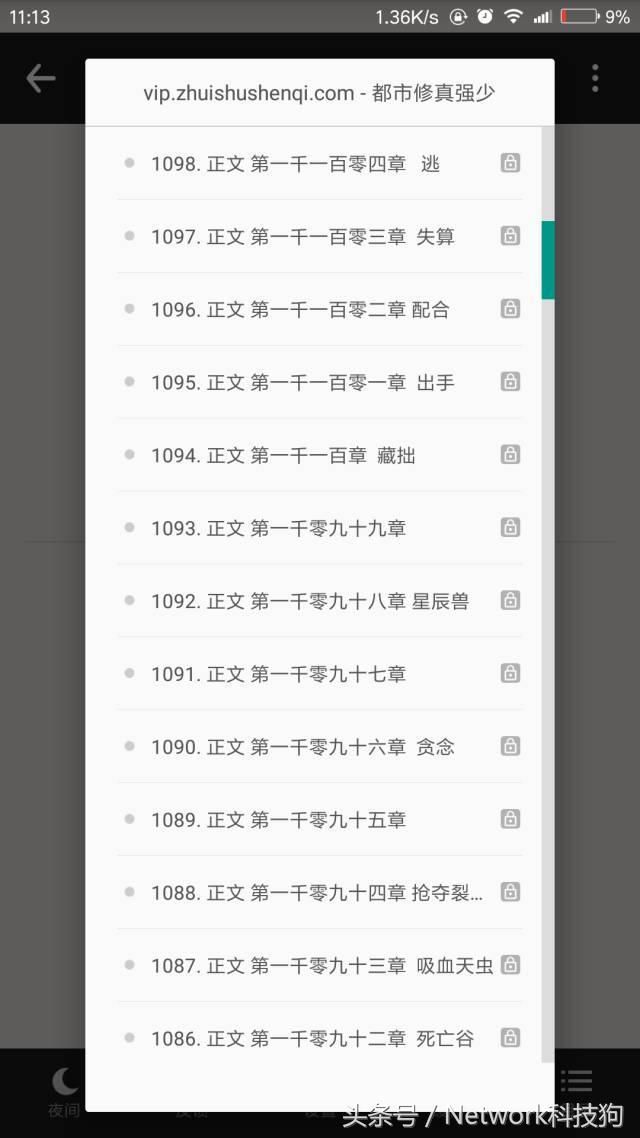The image size is (640, 1138).
Task: Open chapter 1088 抢夺裂
Action: (320, 892)
